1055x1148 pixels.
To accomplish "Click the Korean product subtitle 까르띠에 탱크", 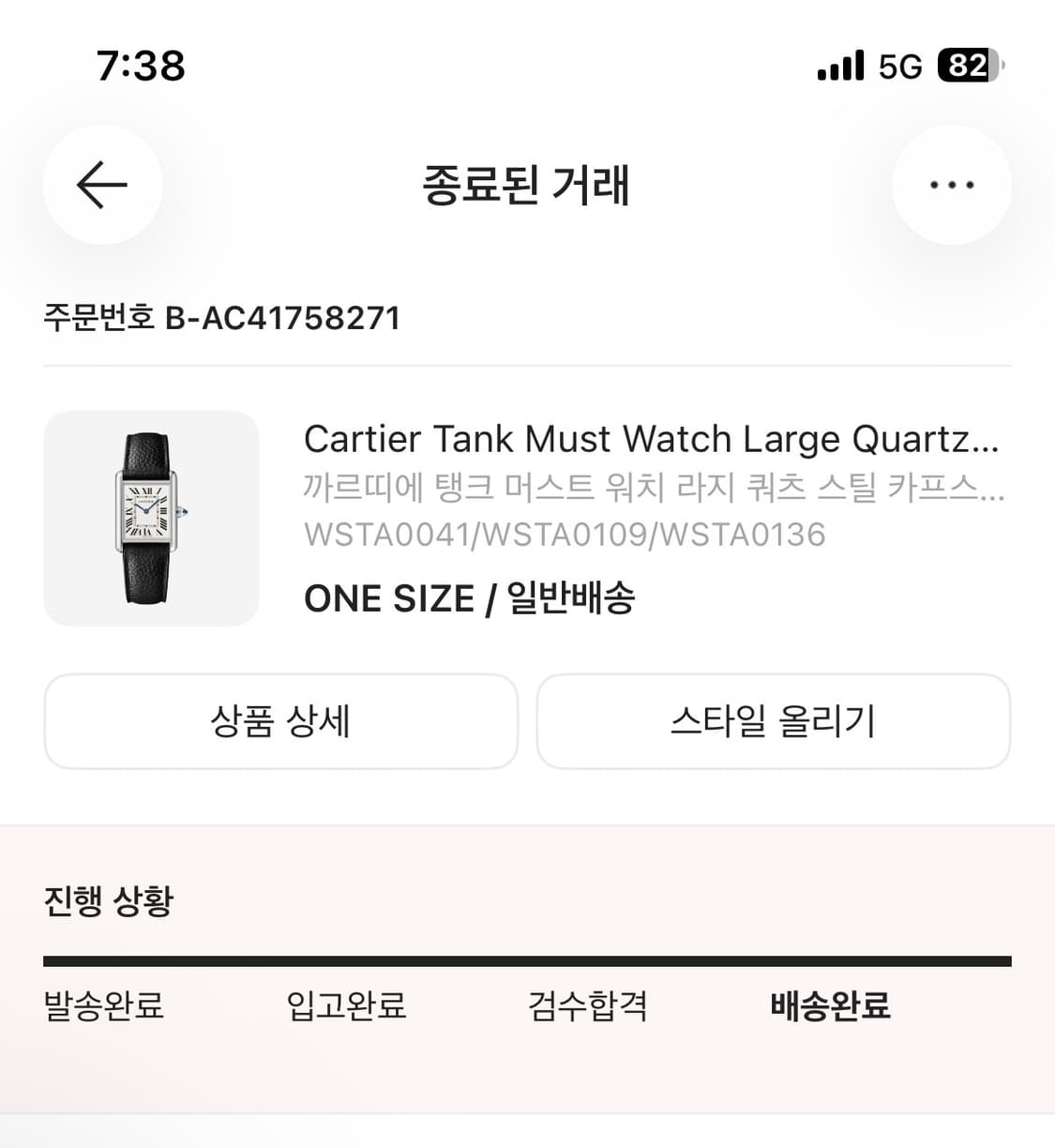I will 651,487.
